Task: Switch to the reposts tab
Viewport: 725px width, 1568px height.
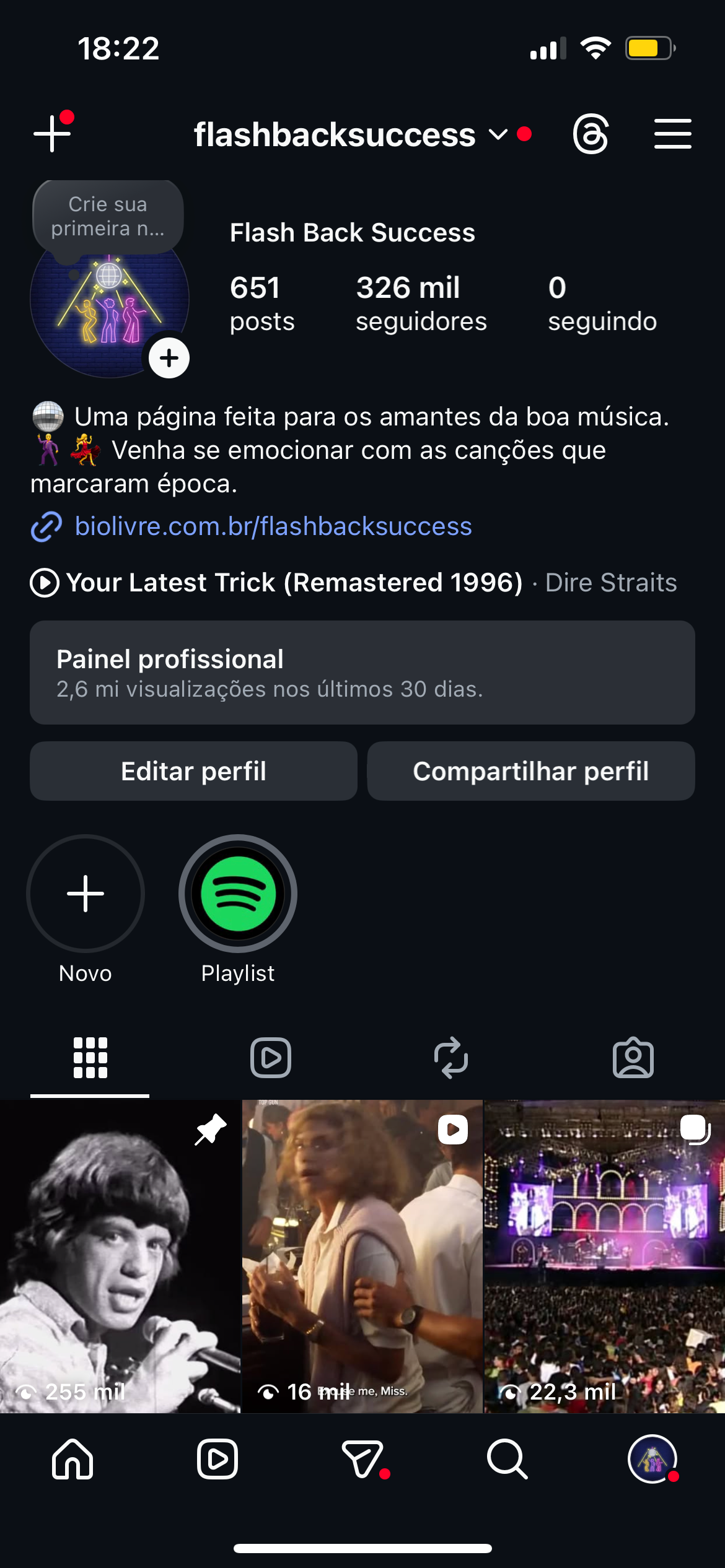Action: point(451,1058)
